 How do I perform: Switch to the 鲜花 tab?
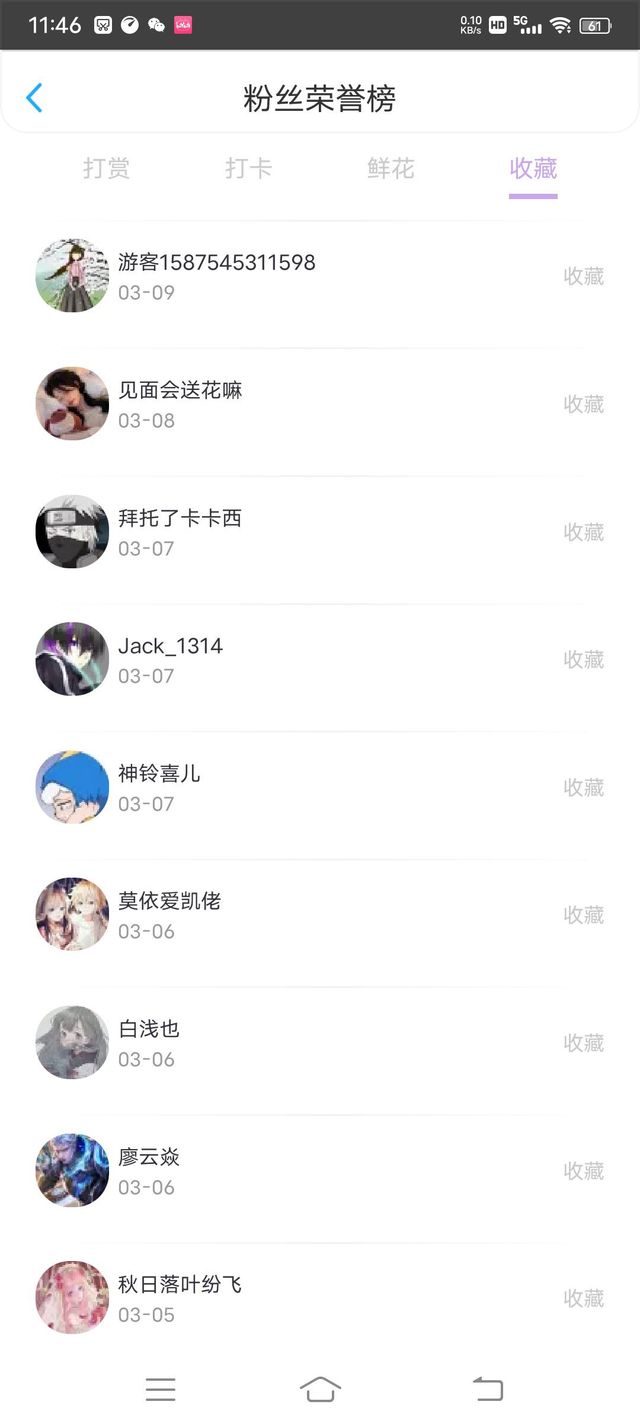tap(391, 169)
